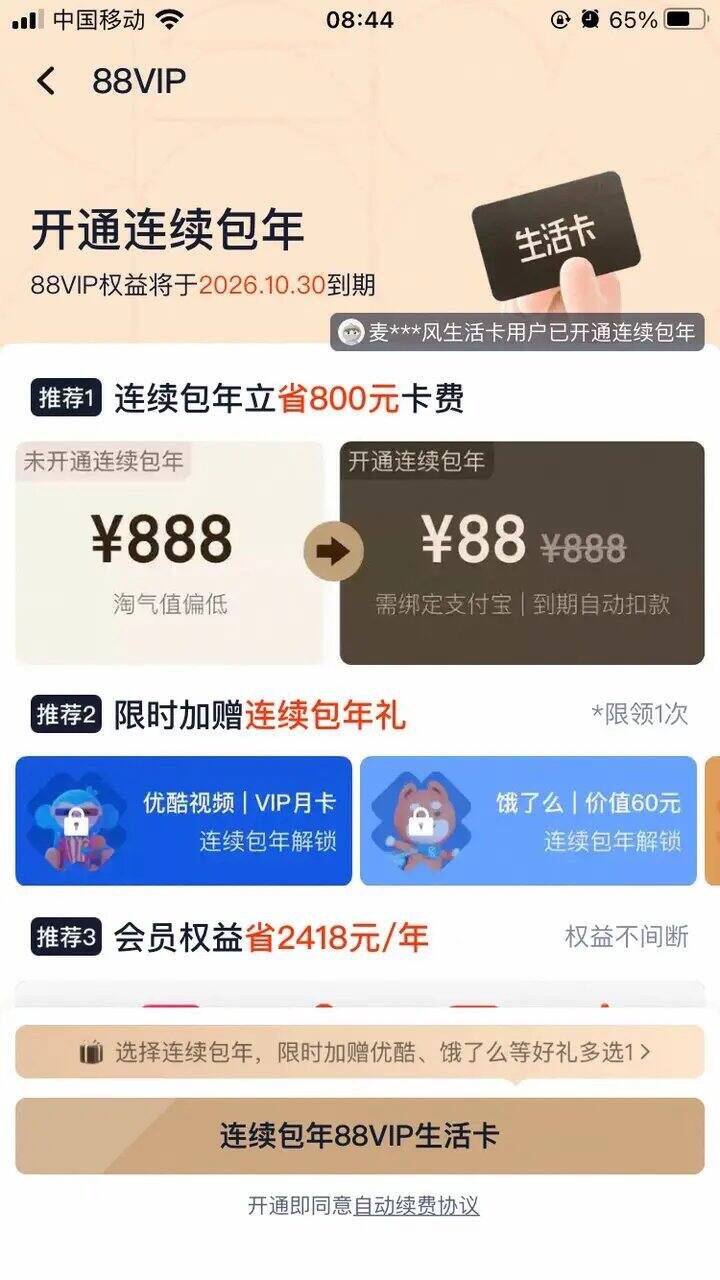This screenshot has width=720, height=1280.
Task: Tap the Youku mascot lock icon
Action: (x=75, y=818)
